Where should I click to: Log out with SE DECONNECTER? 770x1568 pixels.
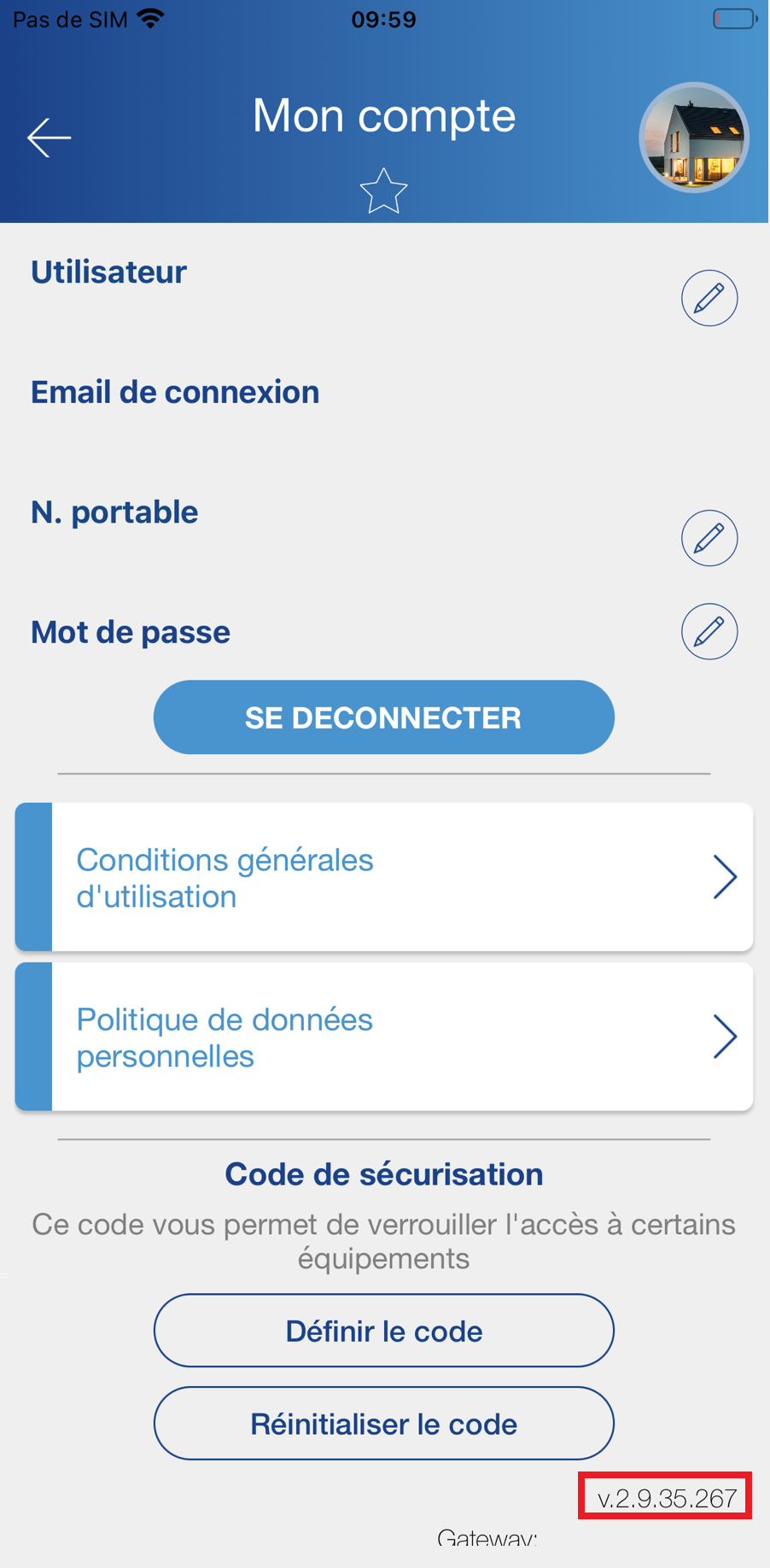[x=384, y=717]
